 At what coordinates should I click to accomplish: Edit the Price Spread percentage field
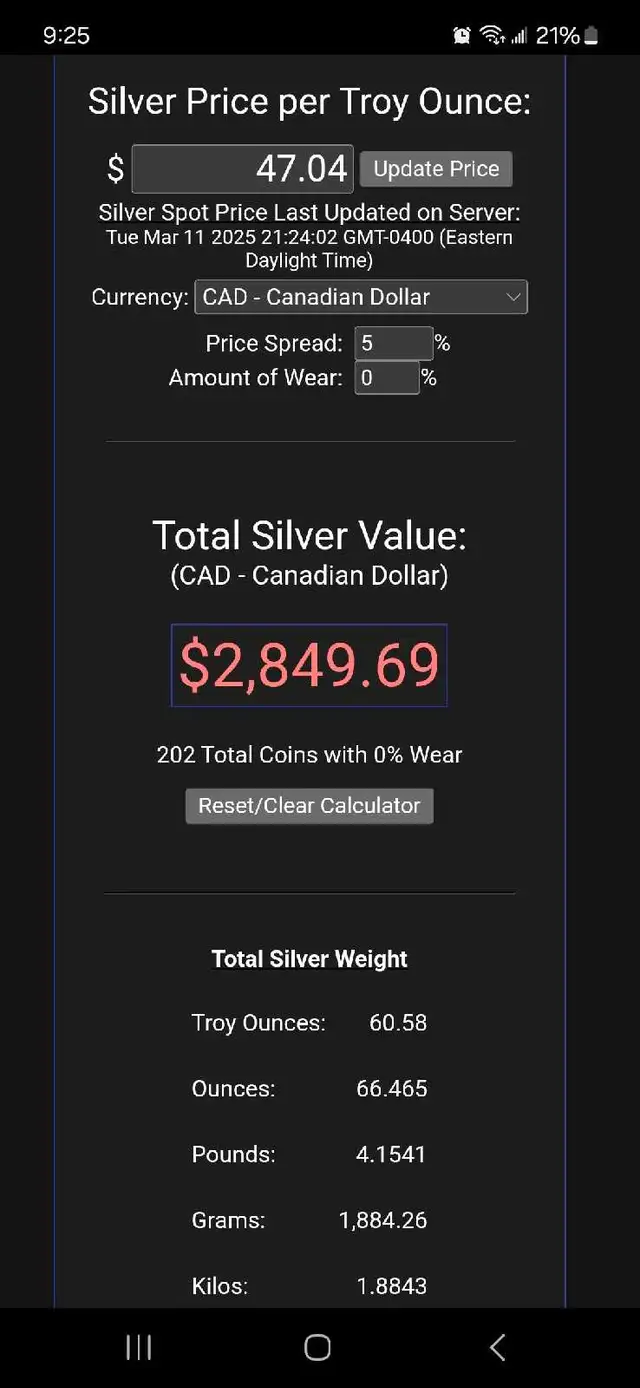[394, 343]
